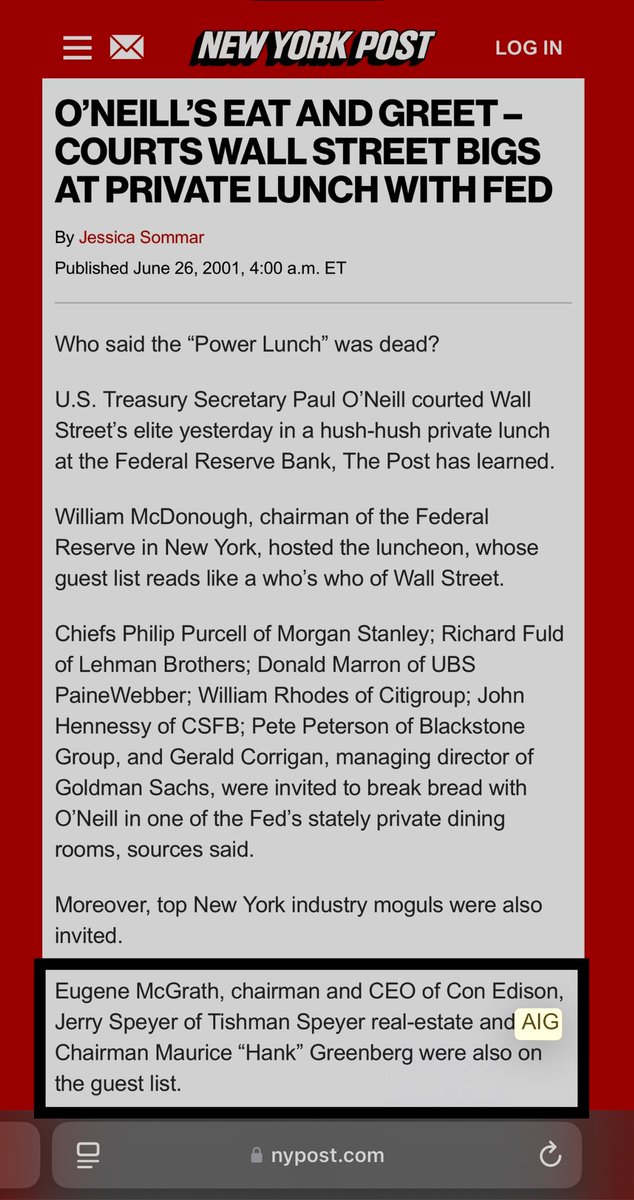
Task: Reload the current page
Action: (x=549, y=1155)
